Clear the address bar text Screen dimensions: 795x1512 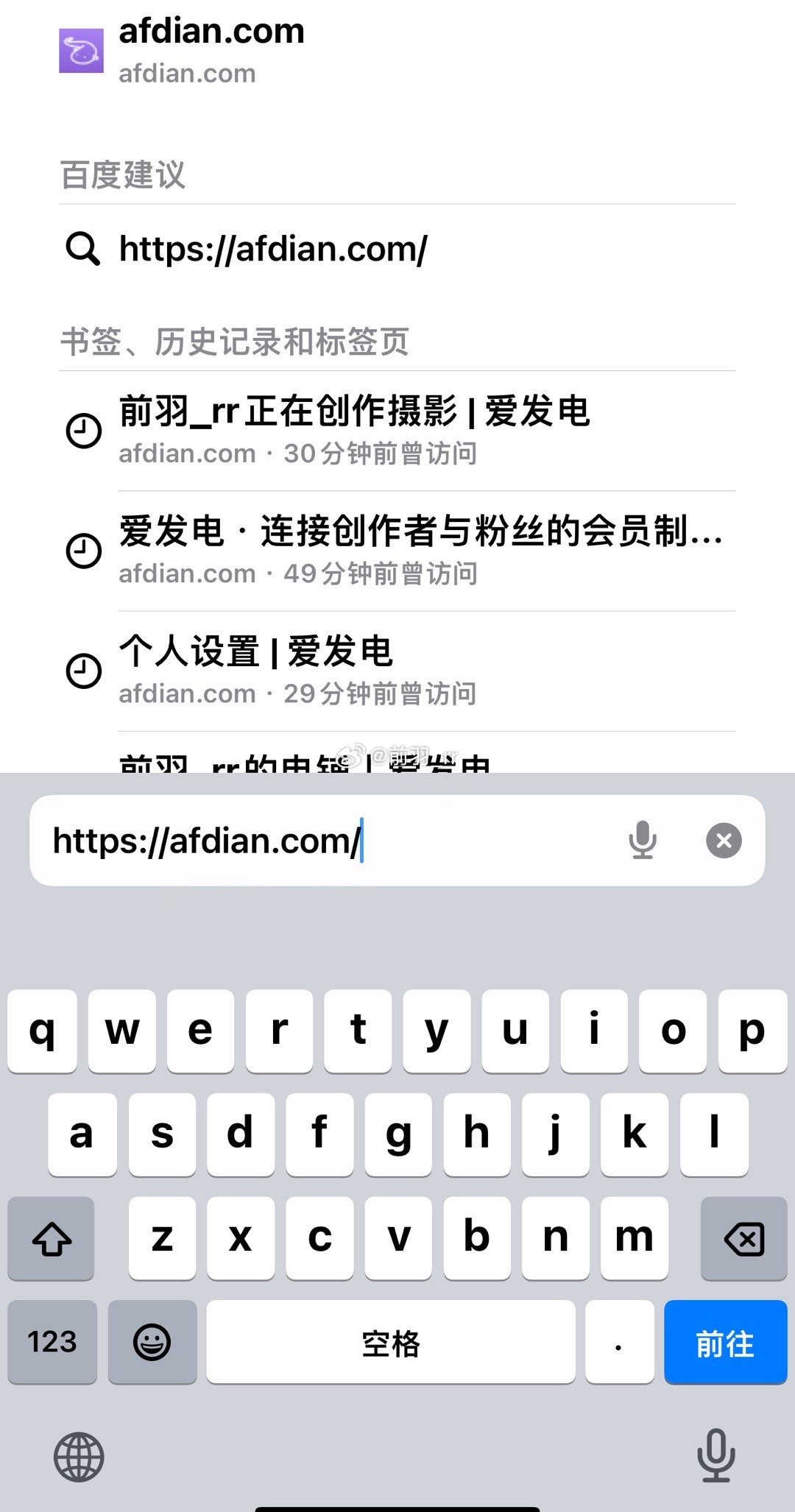[x=724, y=840]
